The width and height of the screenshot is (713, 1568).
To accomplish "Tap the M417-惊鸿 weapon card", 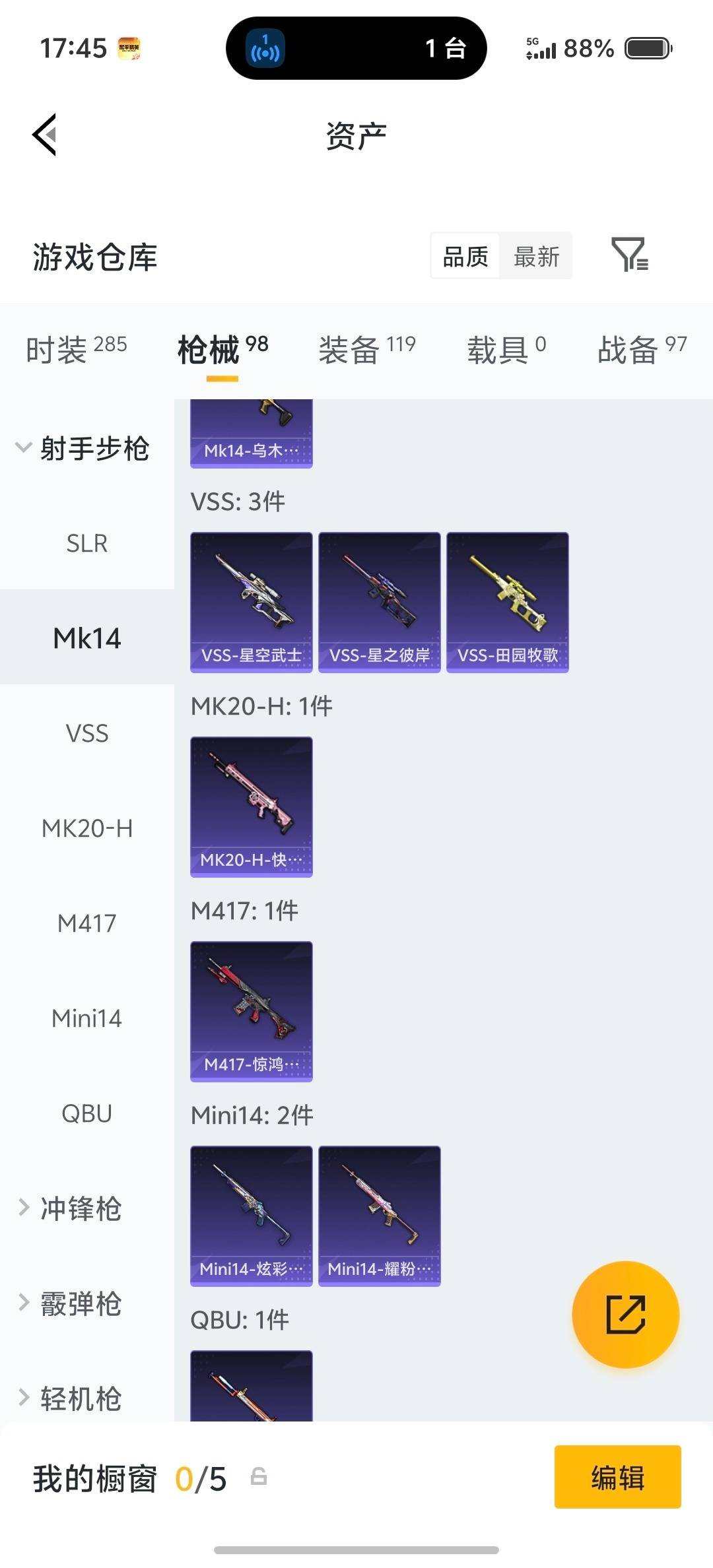I will pyautogui.click(x=251, y=1010).
